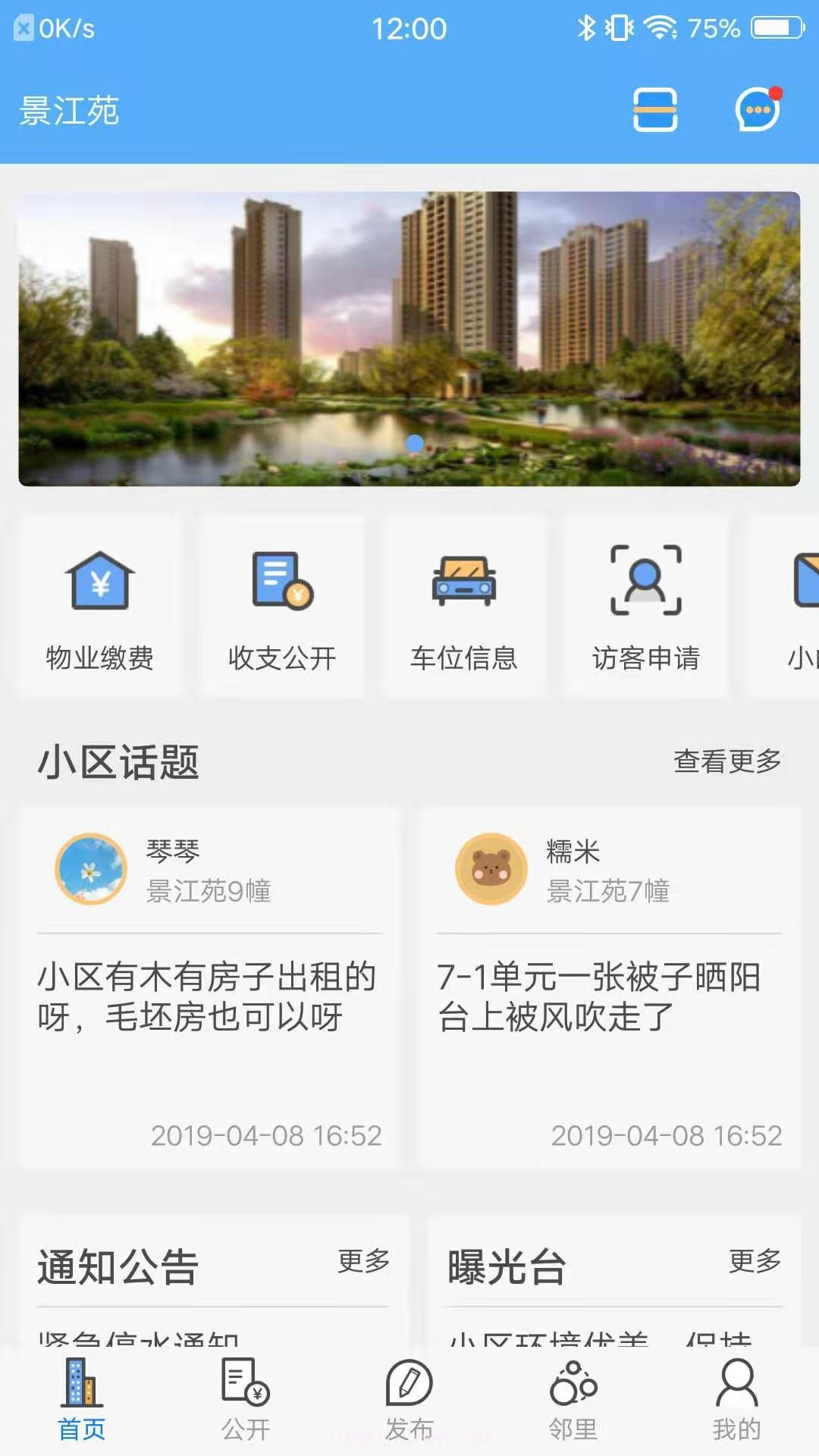Select the carousel dot under the banner
The image size is (819, 1456).
(x=413, y=444)
